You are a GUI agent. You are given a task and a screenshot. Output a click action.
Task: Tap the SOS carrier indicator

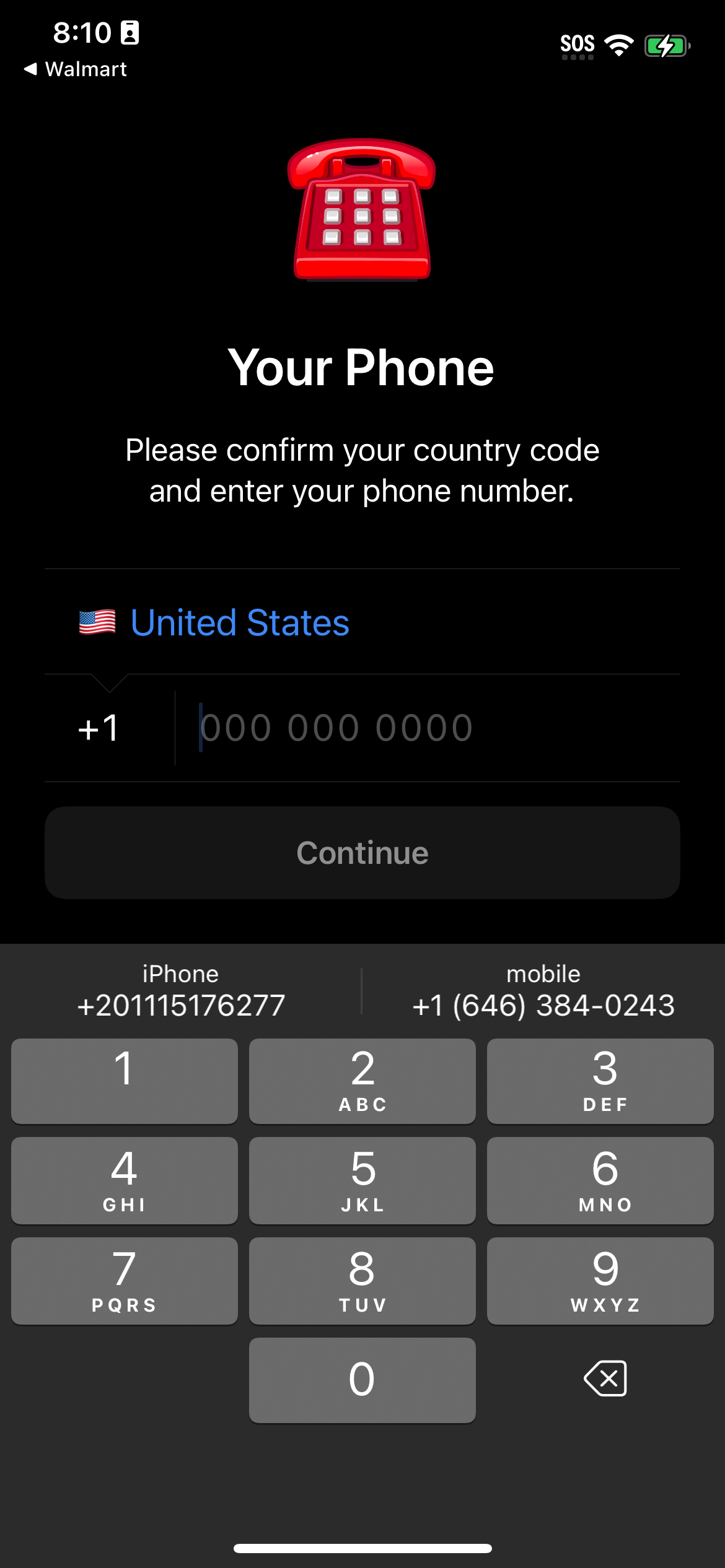pos(576,43)
